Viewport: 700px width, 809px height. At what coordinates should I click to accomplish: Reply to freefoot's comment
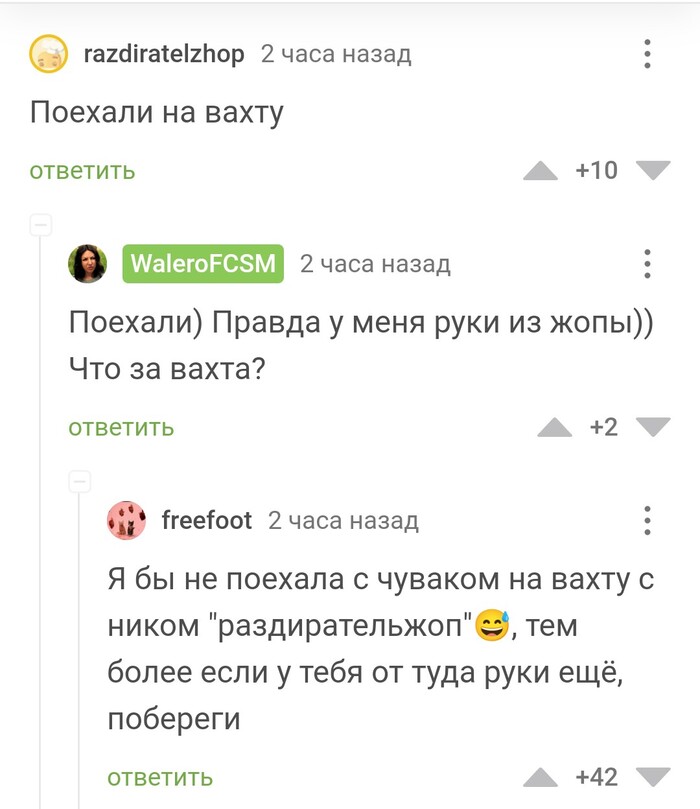click(160, 777)
